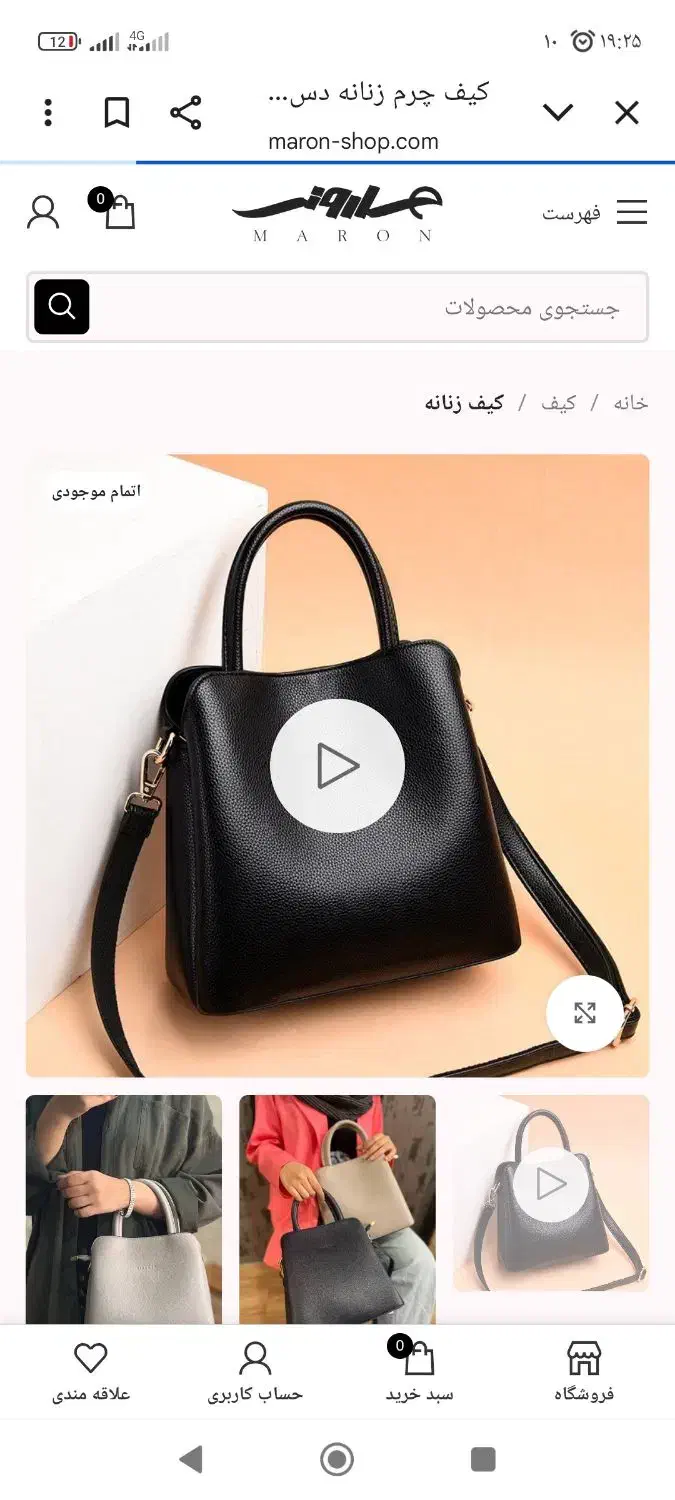The height and width of the screenshot is (1500, 675).
Task: Bookmark this page
Action: (x=117, y=113)
